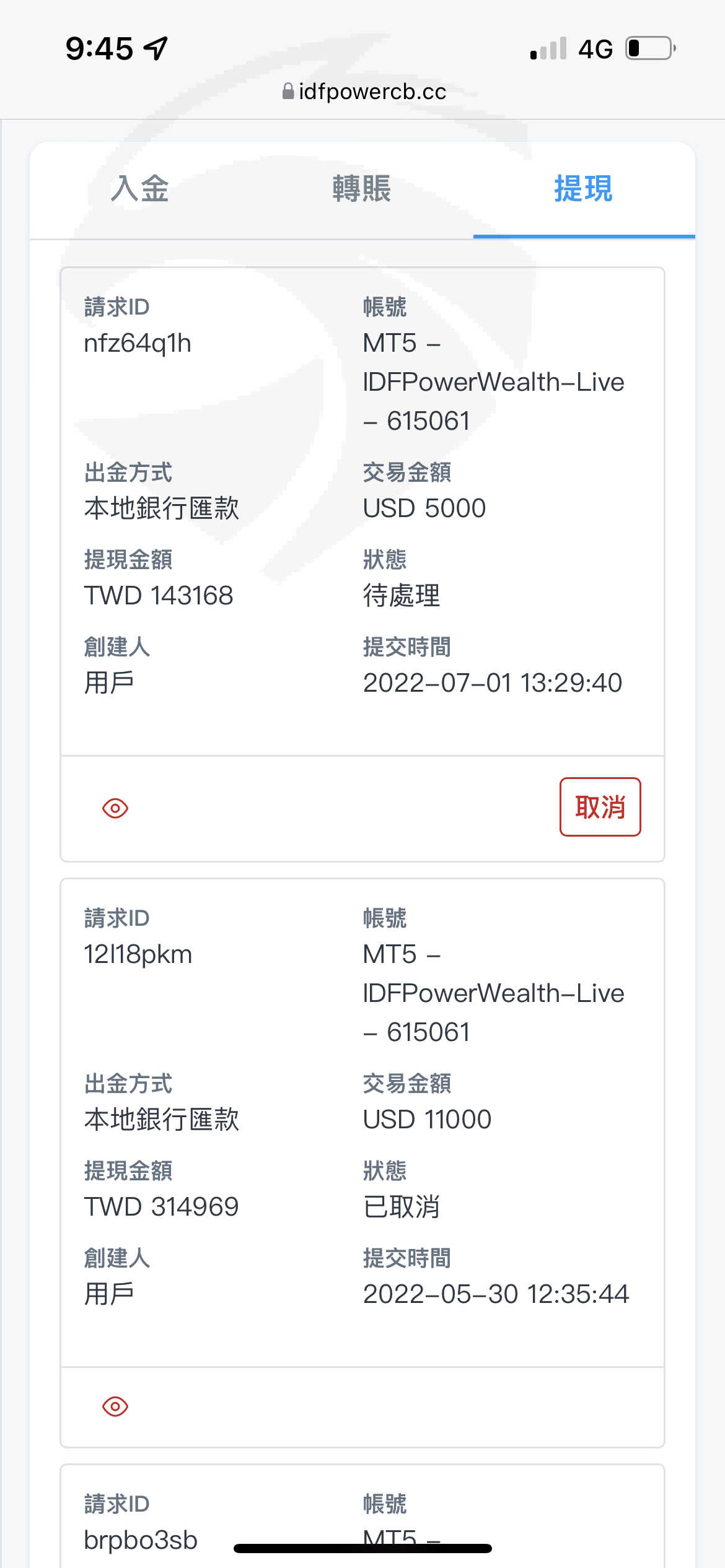View details of request nfz64q1h

tap(115, 808)
